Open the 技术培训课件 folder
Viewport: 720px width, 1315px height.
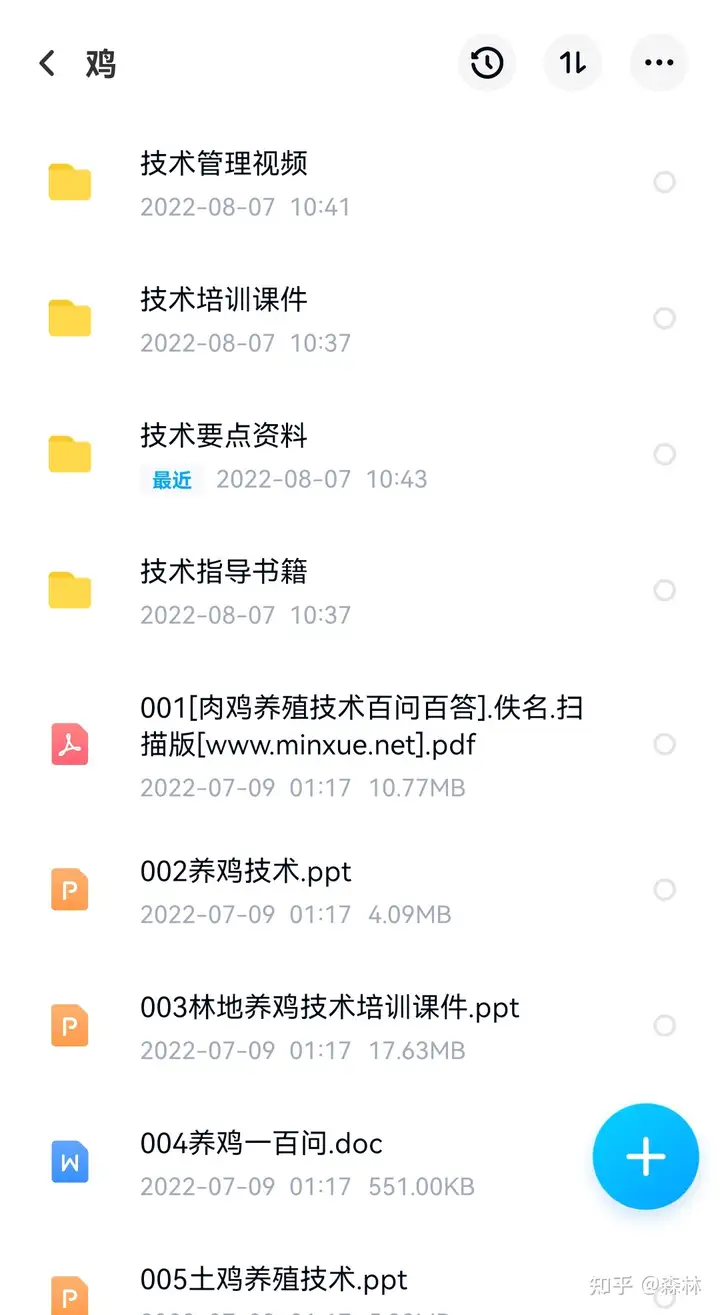click(x=360, y=319)
